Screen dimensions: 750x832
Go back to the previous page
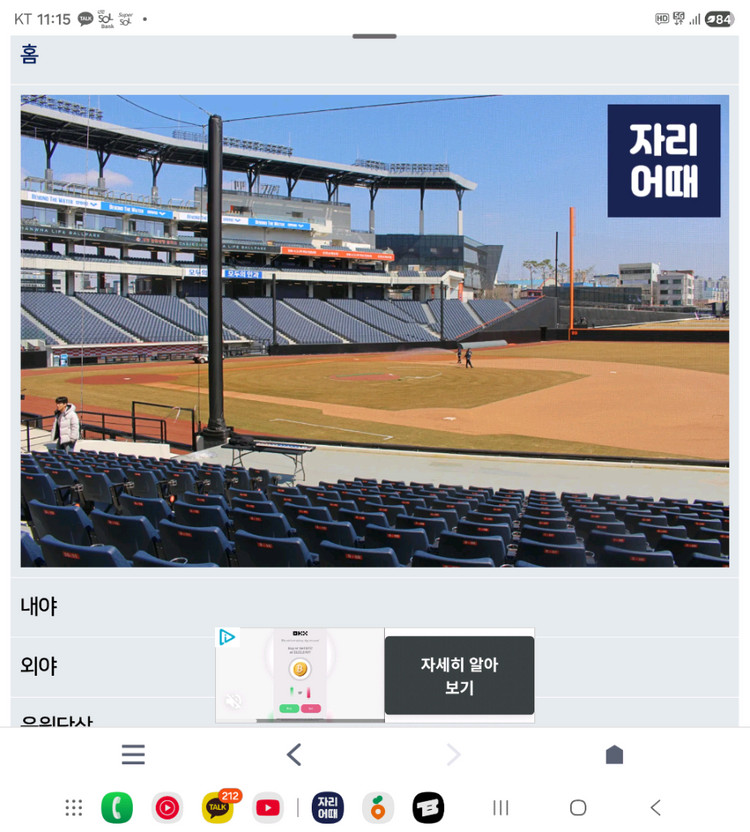[x=293, y=755]
